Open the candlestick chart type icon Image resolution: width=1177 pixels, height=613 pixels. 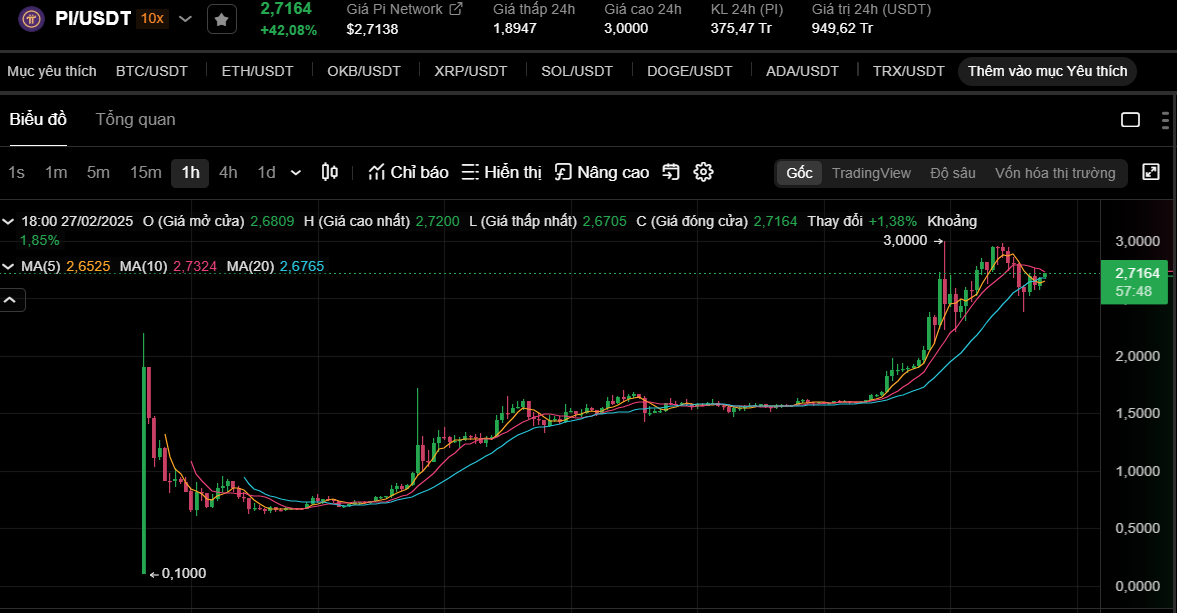click(329, 173)
